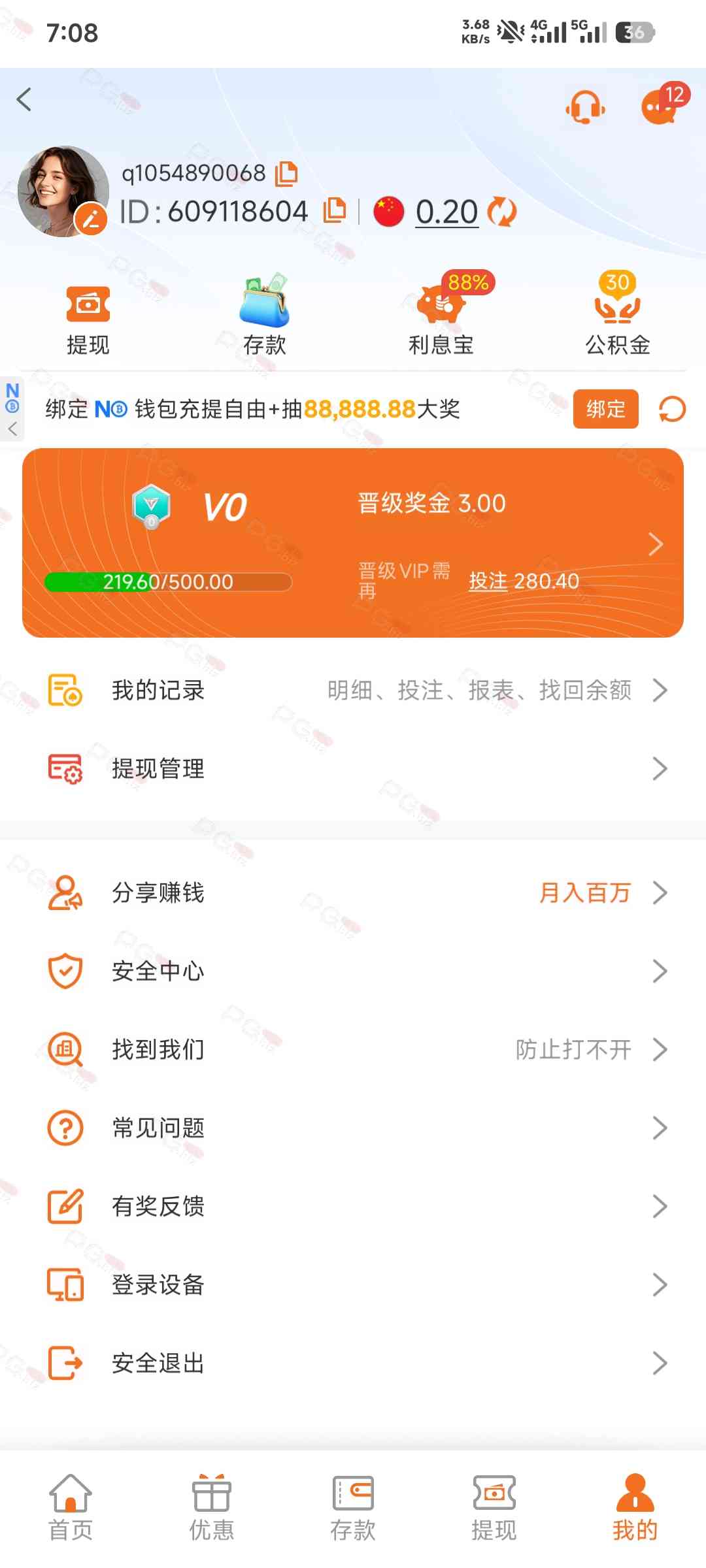Viewport: 706px width, 1568px height.
Task: Open 安全中心 security center
Action: (353, 971)
